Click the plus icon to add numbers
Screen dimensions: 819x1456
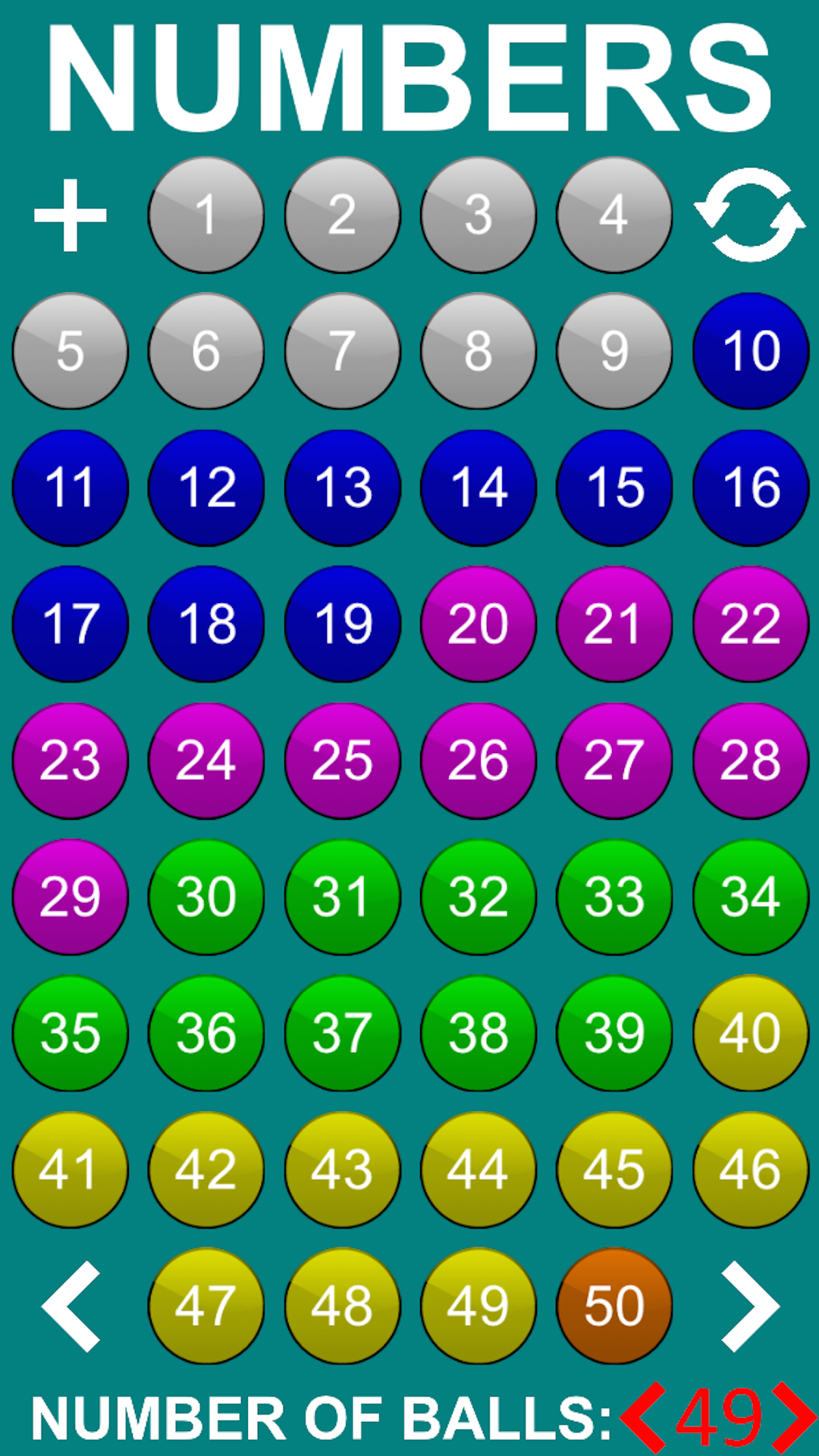(71, 215)
